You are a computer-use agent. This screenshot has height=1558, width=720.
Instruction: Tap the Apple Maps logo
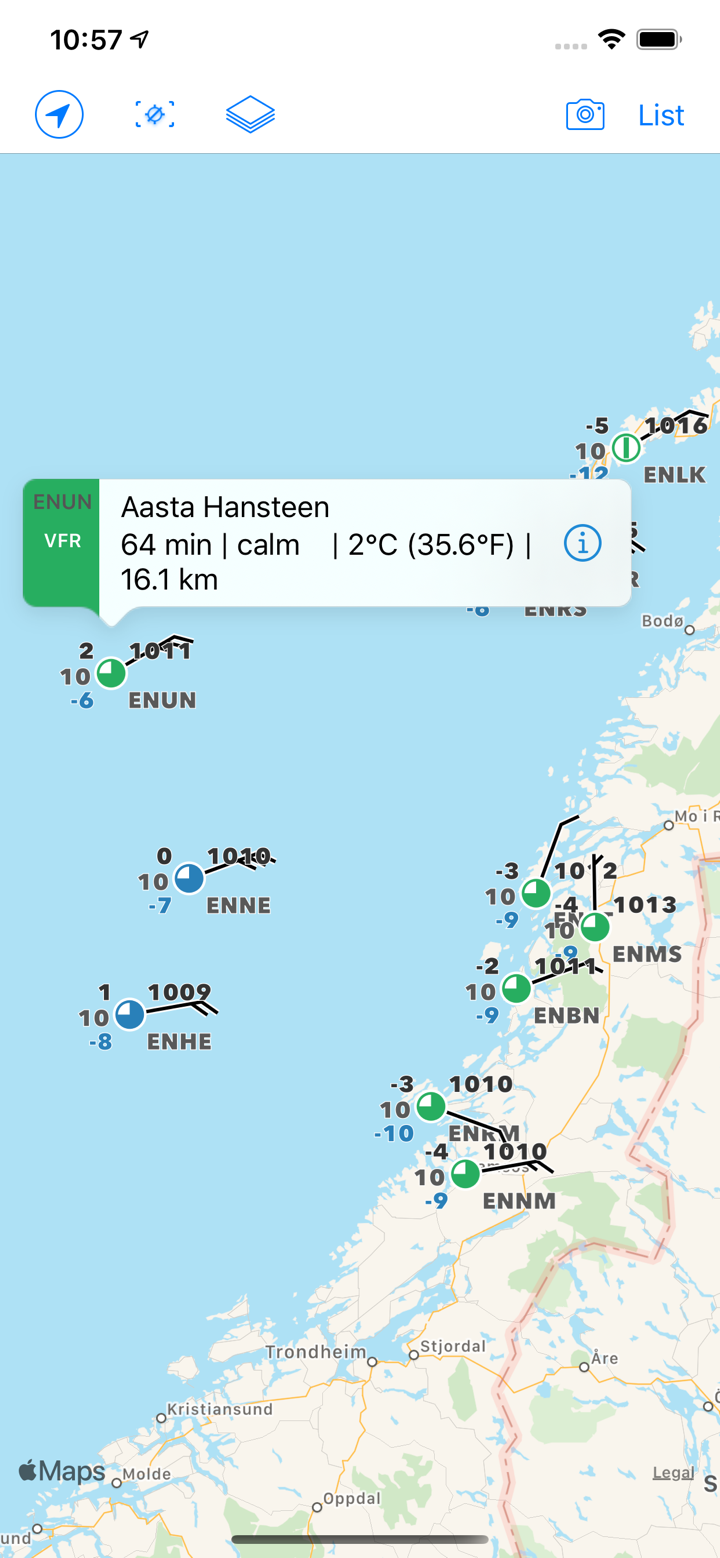pos(63,1471)
